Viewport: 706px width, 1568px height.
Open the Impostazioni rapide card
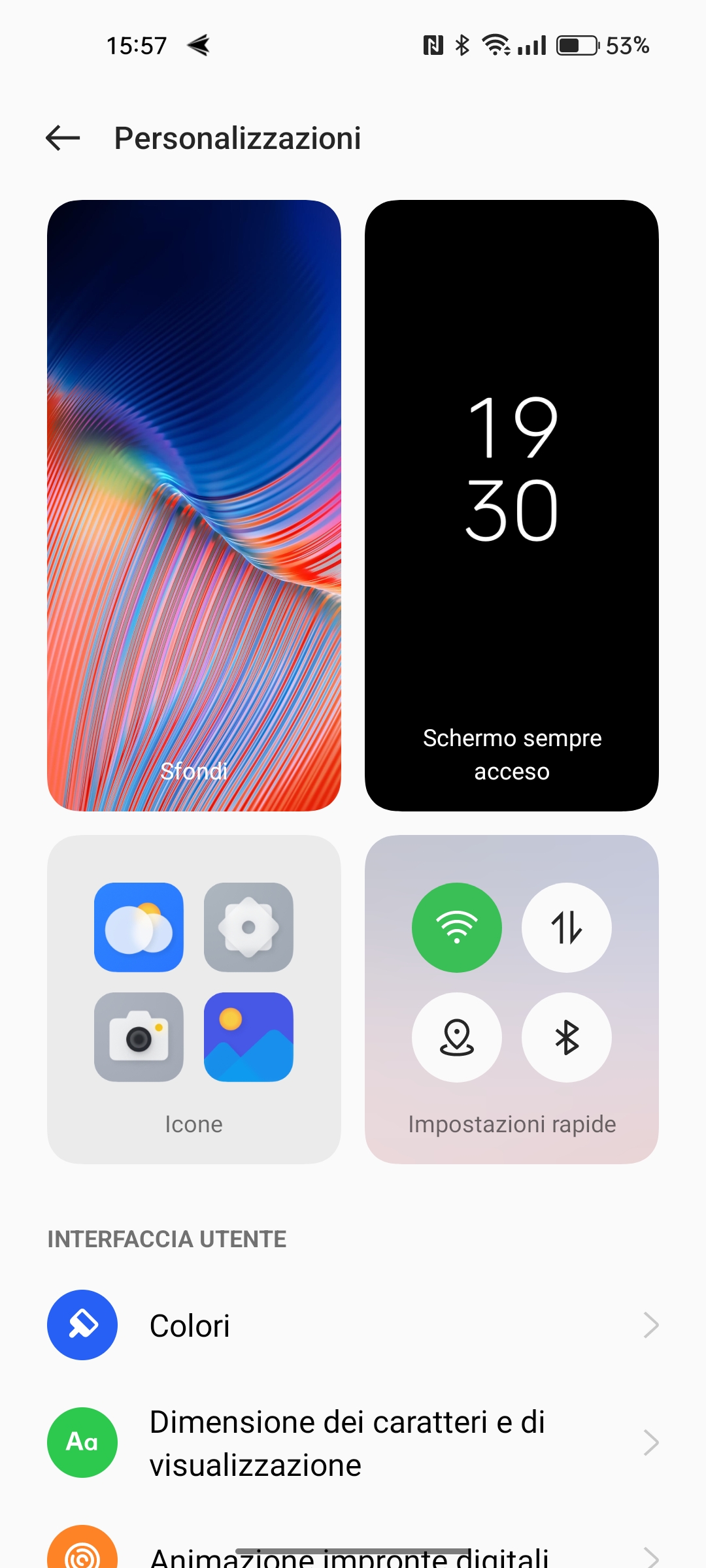point(512,999)
